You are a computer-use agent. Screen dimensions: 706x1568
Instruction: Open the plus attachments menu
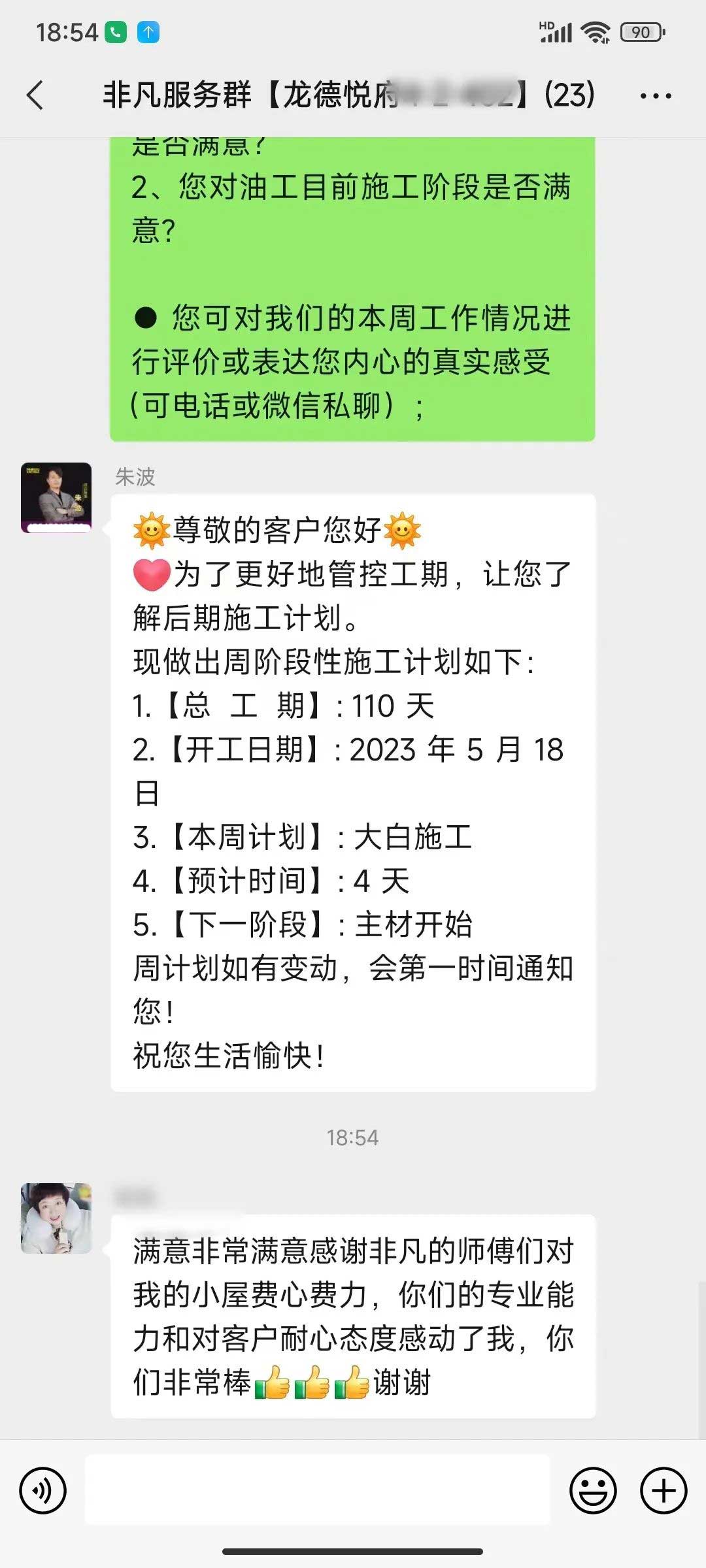(663, 1490)
